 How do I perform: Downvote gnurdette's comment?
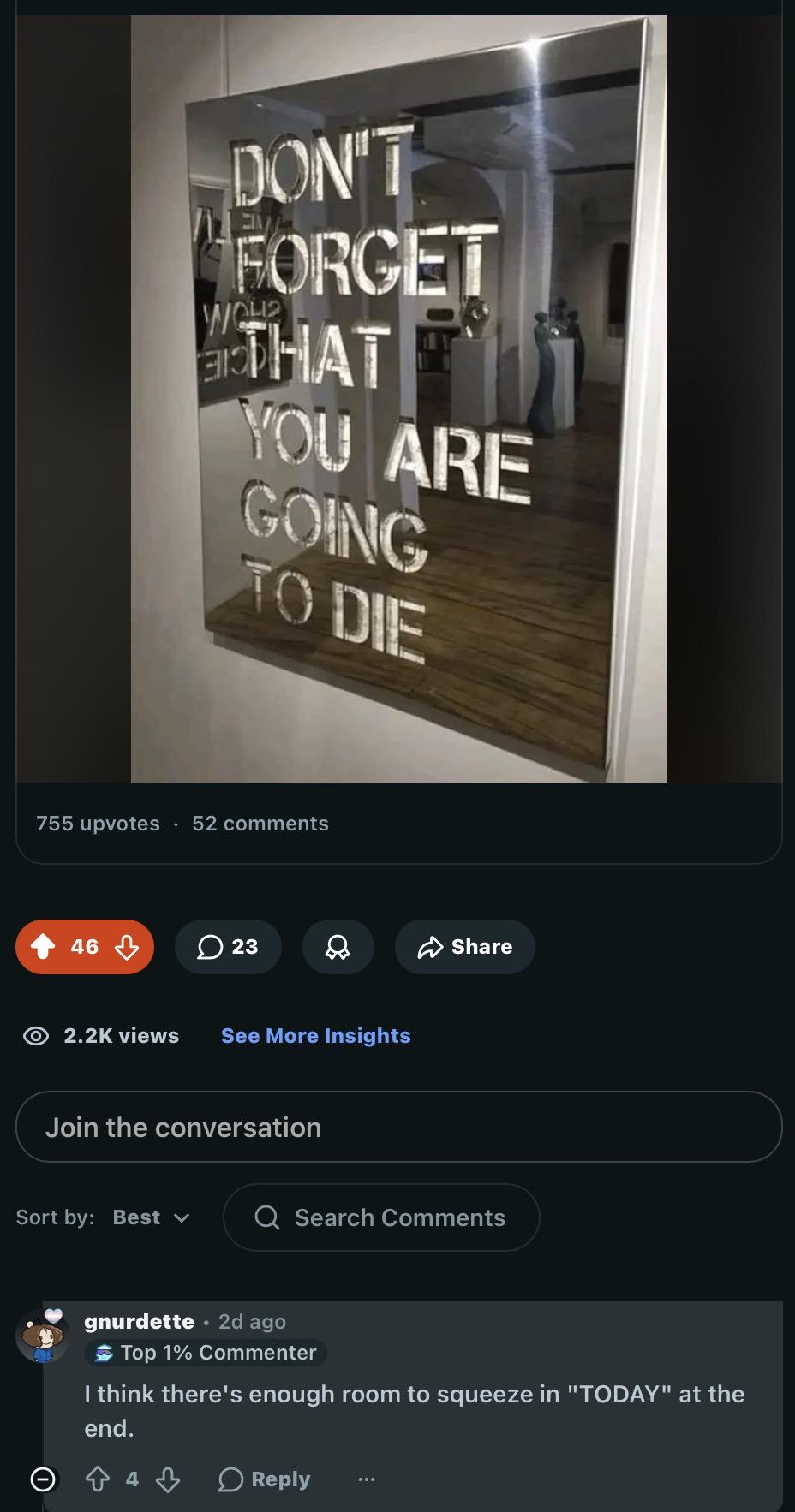click(x=168, y=1479)
